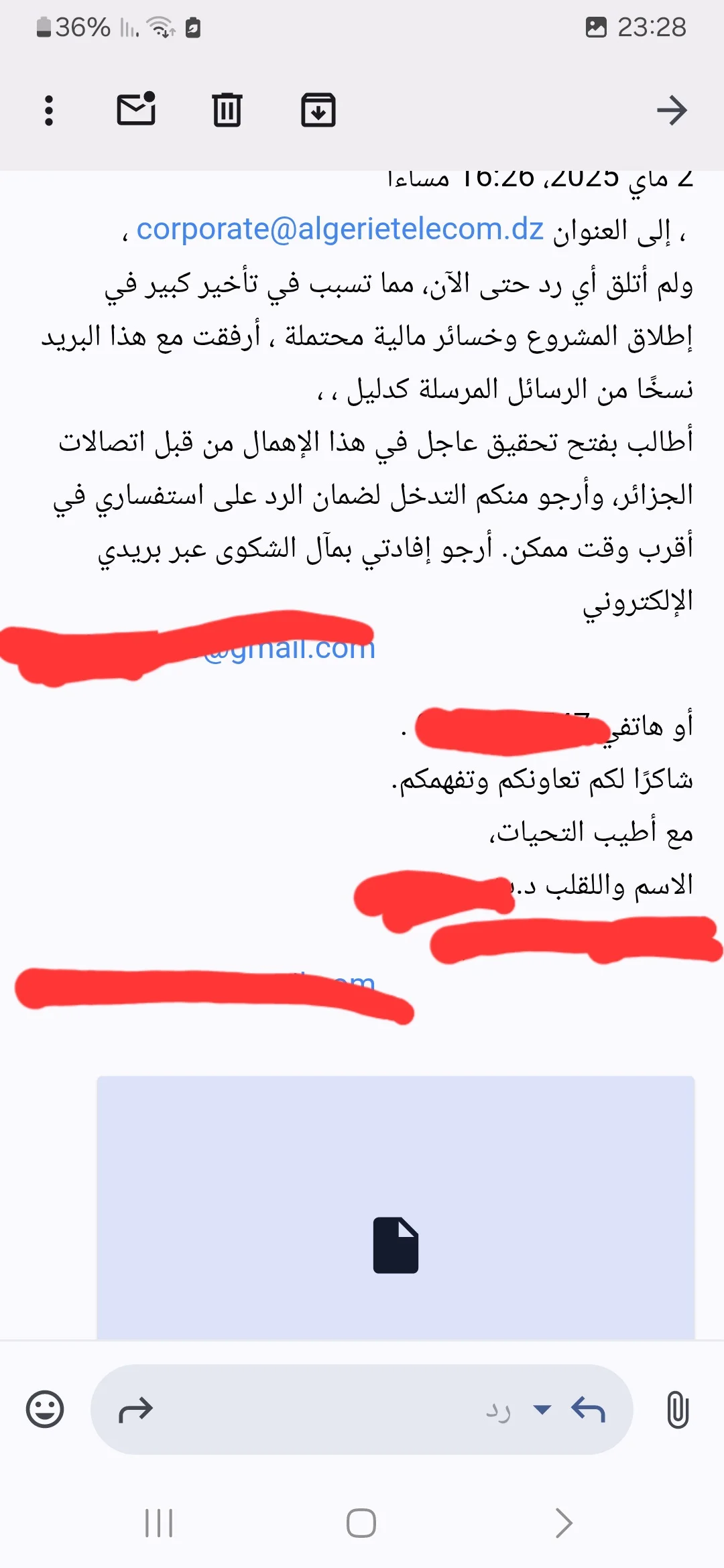Reply with the curved arrow icon
Viewport: 724px width, 1568px height.
[588, 1409]
